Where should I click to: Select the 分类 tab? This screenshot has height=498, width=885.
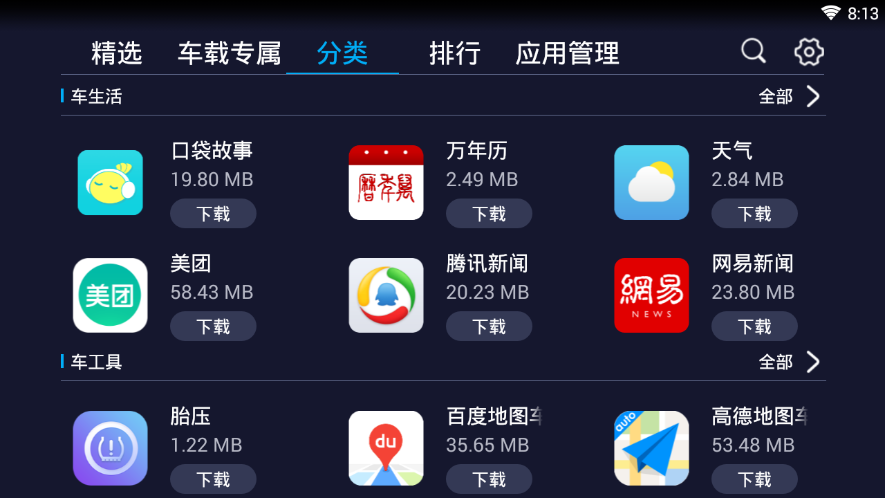(x=342, y=53)
